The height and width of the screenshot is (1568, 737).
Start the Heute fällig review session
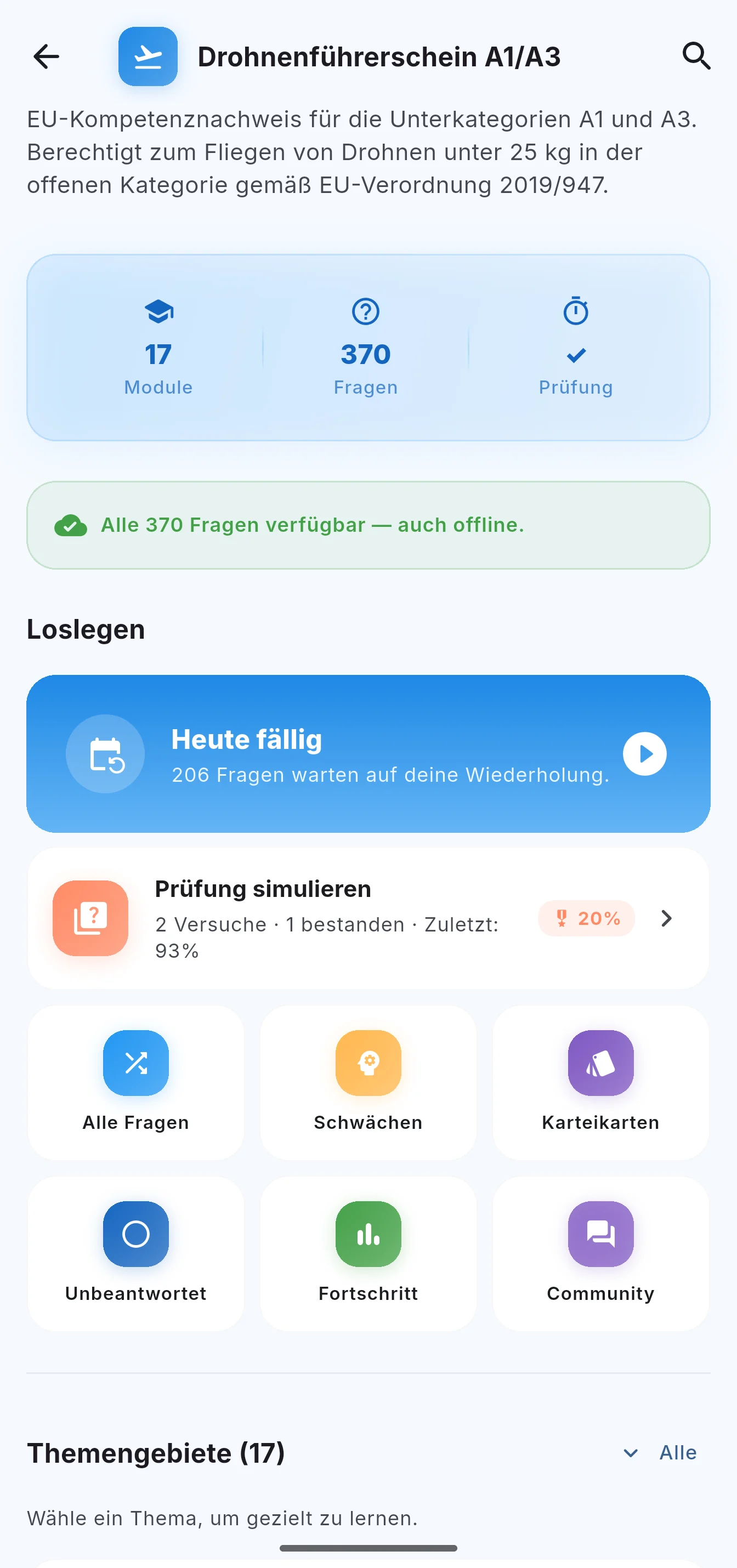tap(368, 753)
